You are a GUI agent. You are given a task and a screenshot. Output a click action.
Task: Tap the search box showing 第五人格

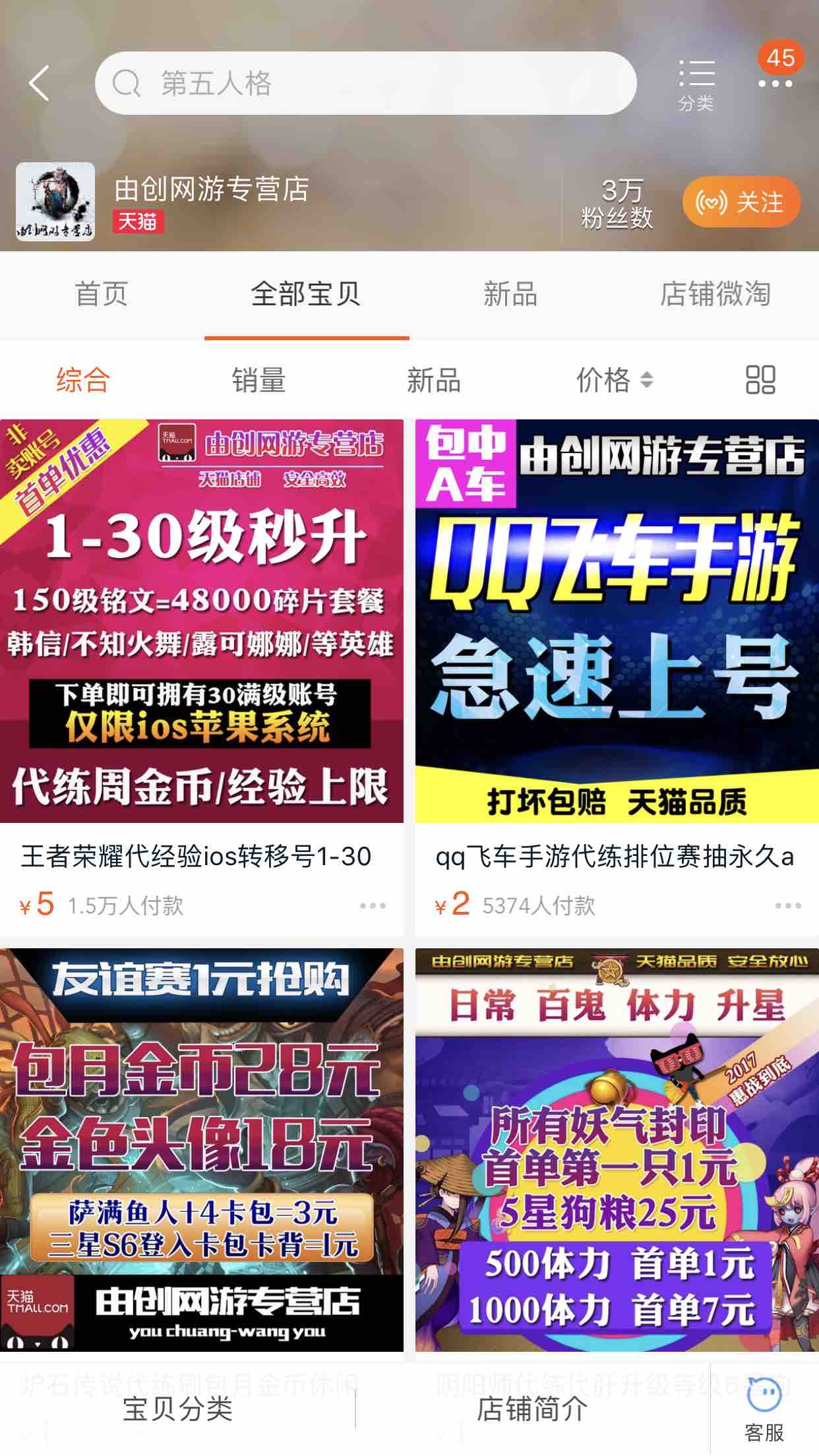click(x=365, y=84)
